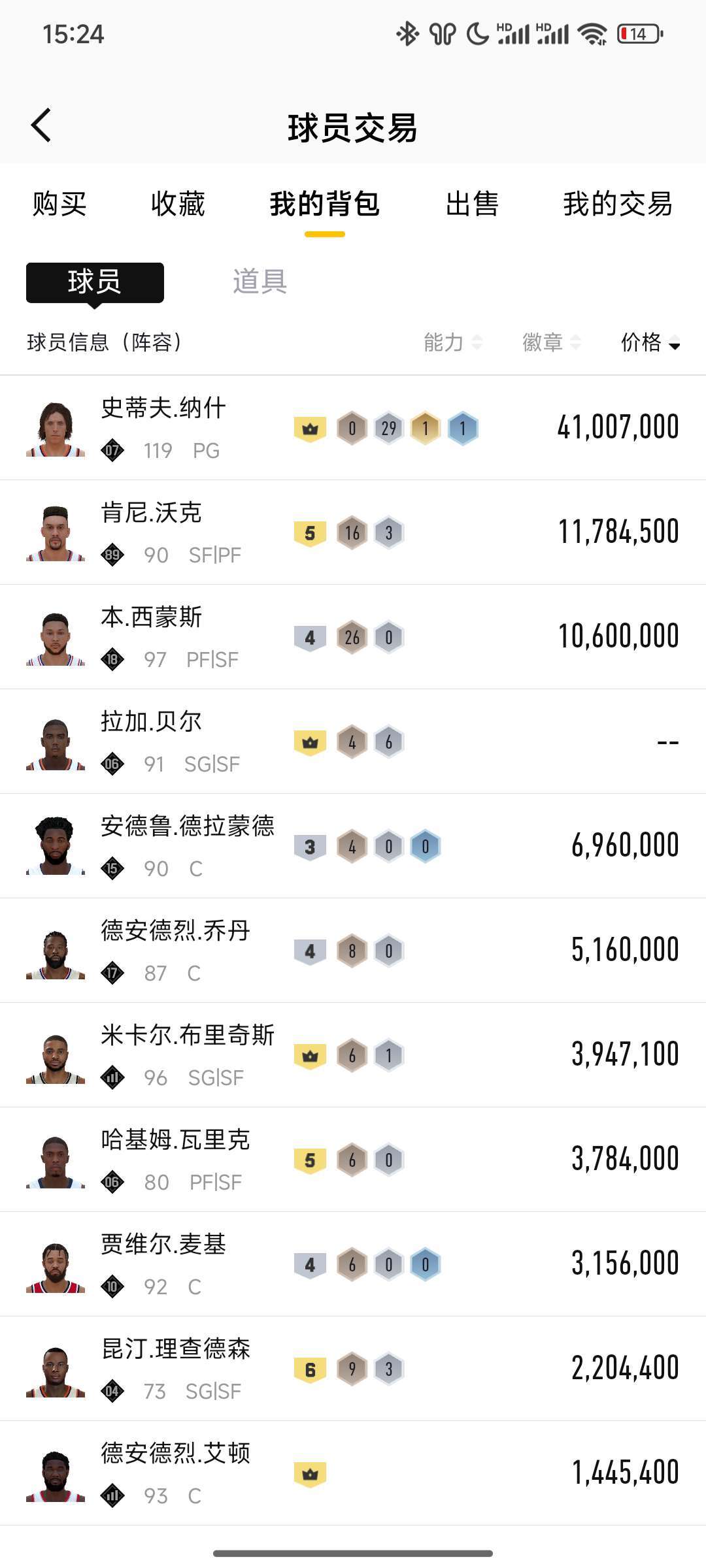Image resolution: width=706 pixels, height=1568 pixels.
Task: Open 肯尼.沃克 player row
Action: (x=353, y=532)
